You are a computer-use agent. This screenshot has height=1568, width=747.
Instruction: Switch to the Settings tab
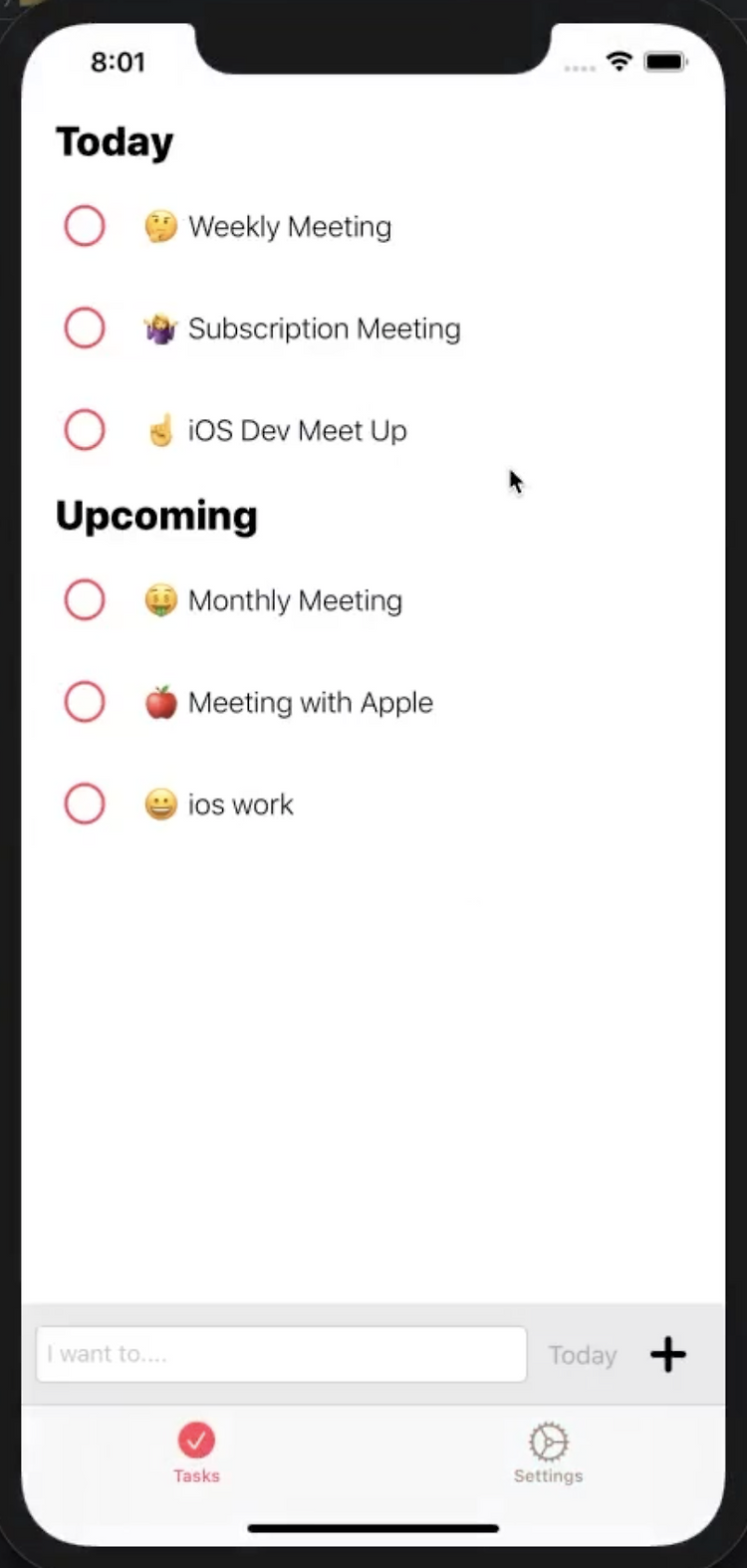(548, 1455)
